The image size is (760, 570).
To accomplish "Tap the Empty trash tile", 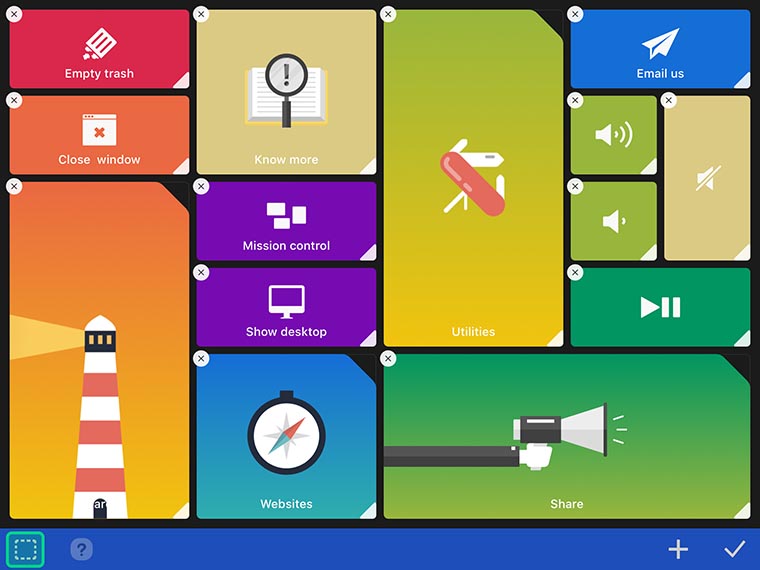I will 99,50.
